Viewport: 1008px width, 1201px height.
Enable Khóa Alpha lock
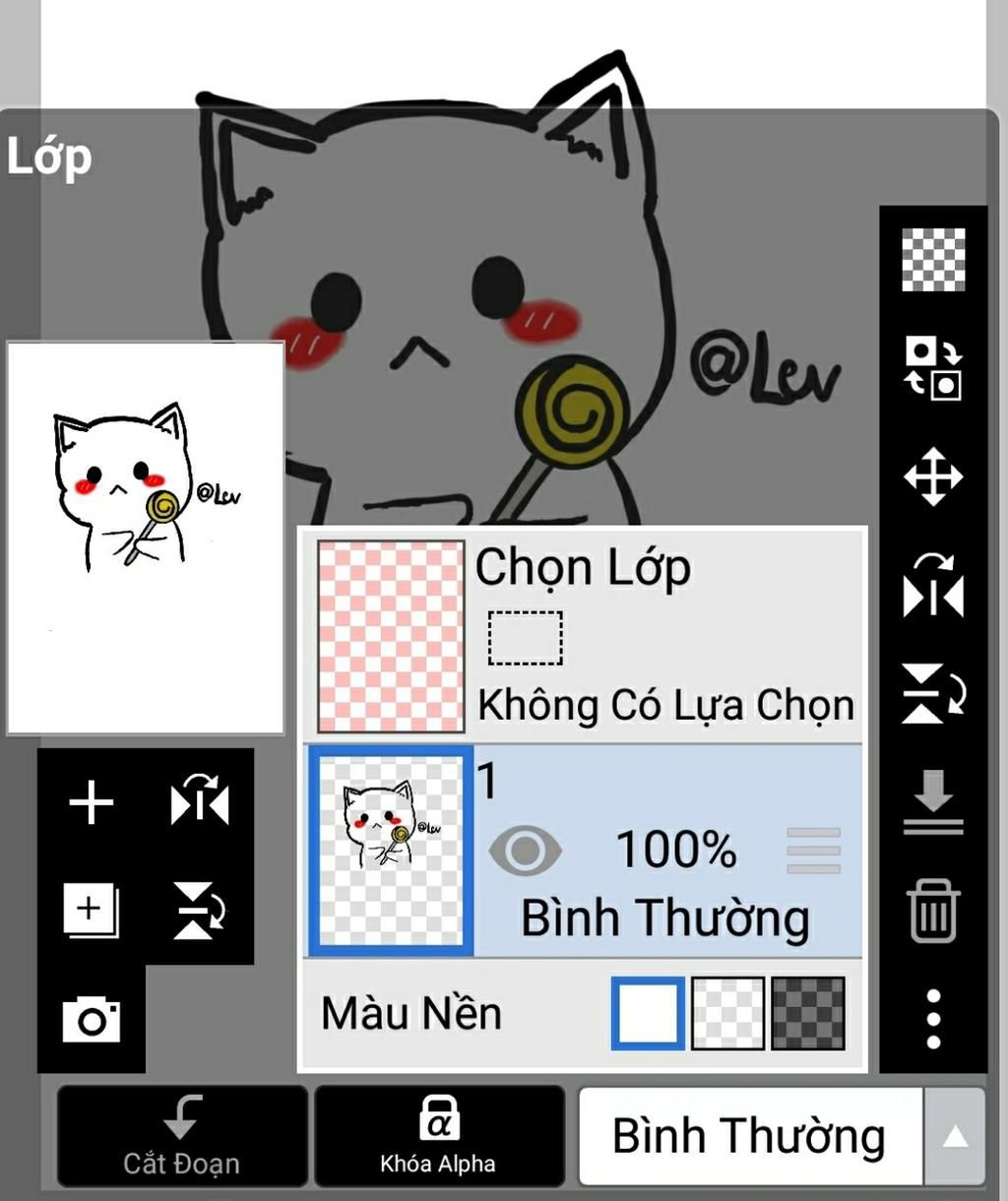[x=438, y=1135]
